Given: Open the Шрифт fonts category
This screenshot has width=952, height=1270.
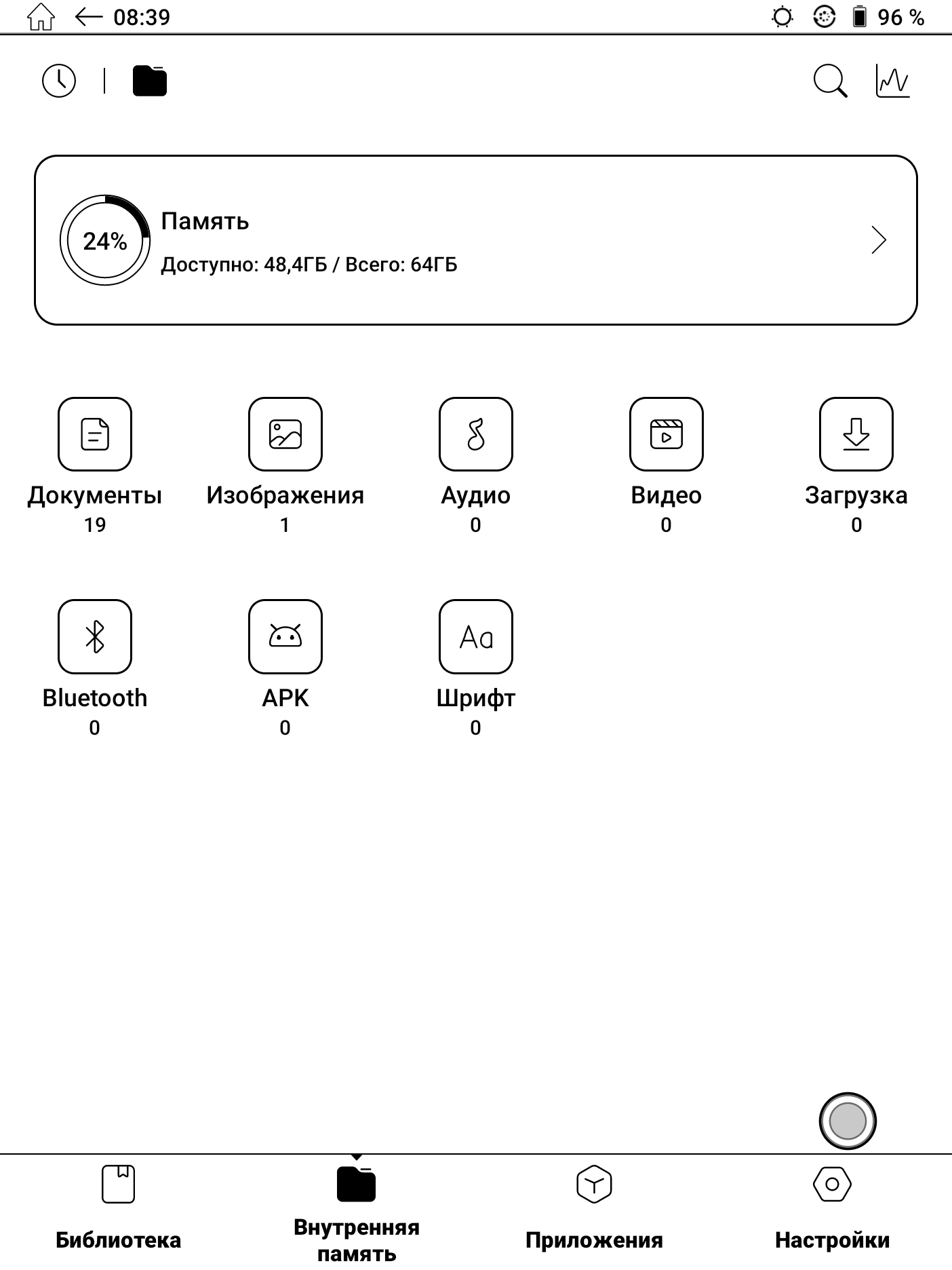Looking at the screenshot, I should pyautogui.click(x=475, y=637).
